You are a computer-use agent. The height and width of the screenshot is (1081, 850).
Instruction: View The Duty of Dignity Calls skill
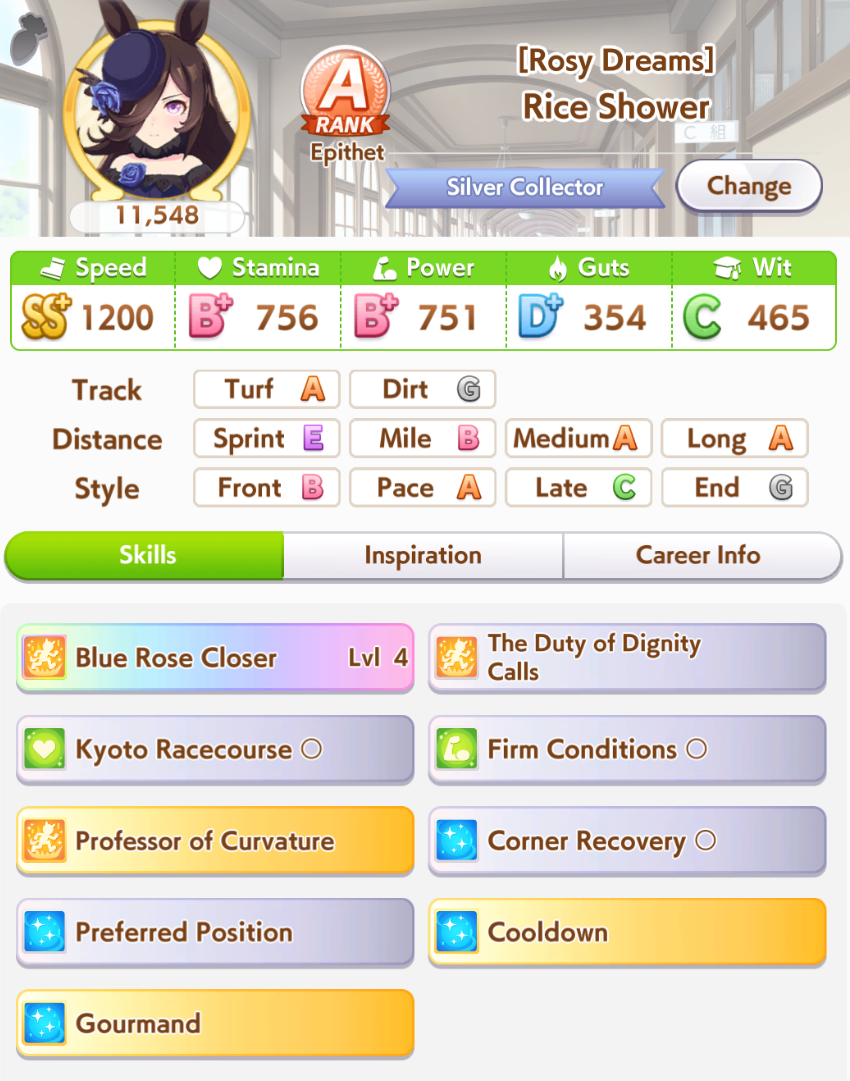pyautogui.click(x=627, y=658)
